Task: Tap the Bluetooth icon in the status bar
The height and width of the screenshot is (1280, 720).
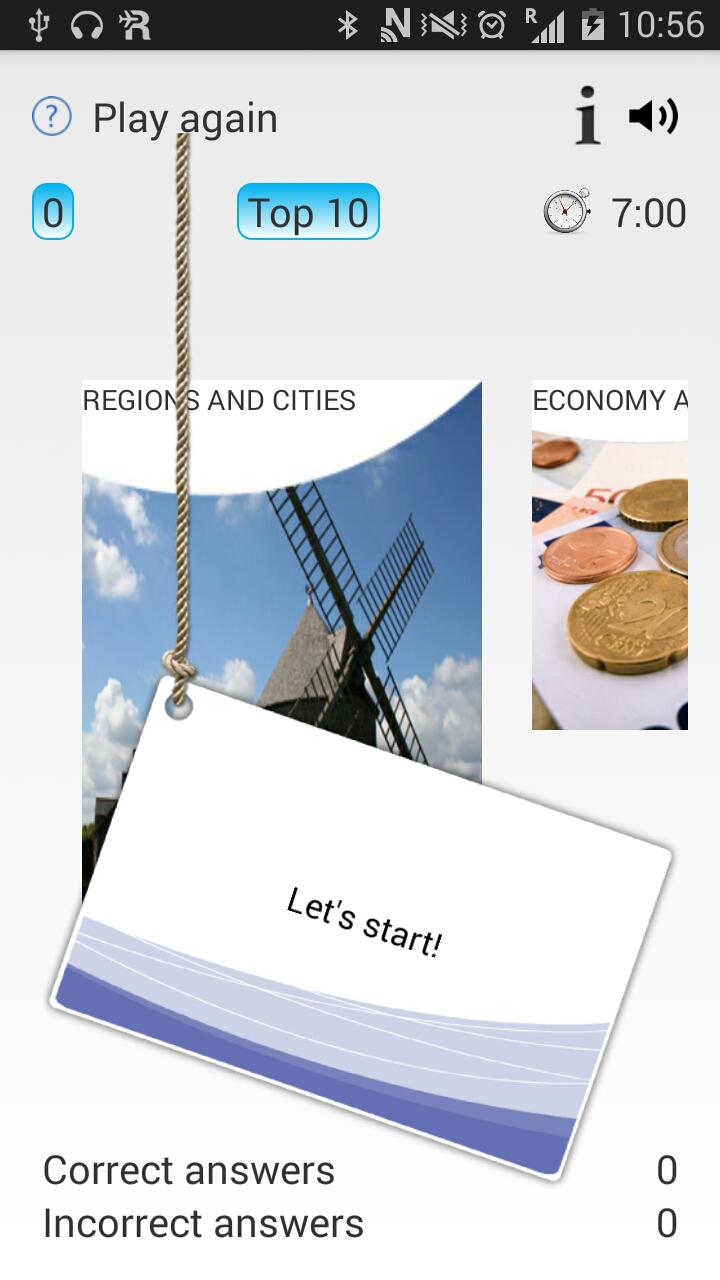Action: (x=350, y=24)
